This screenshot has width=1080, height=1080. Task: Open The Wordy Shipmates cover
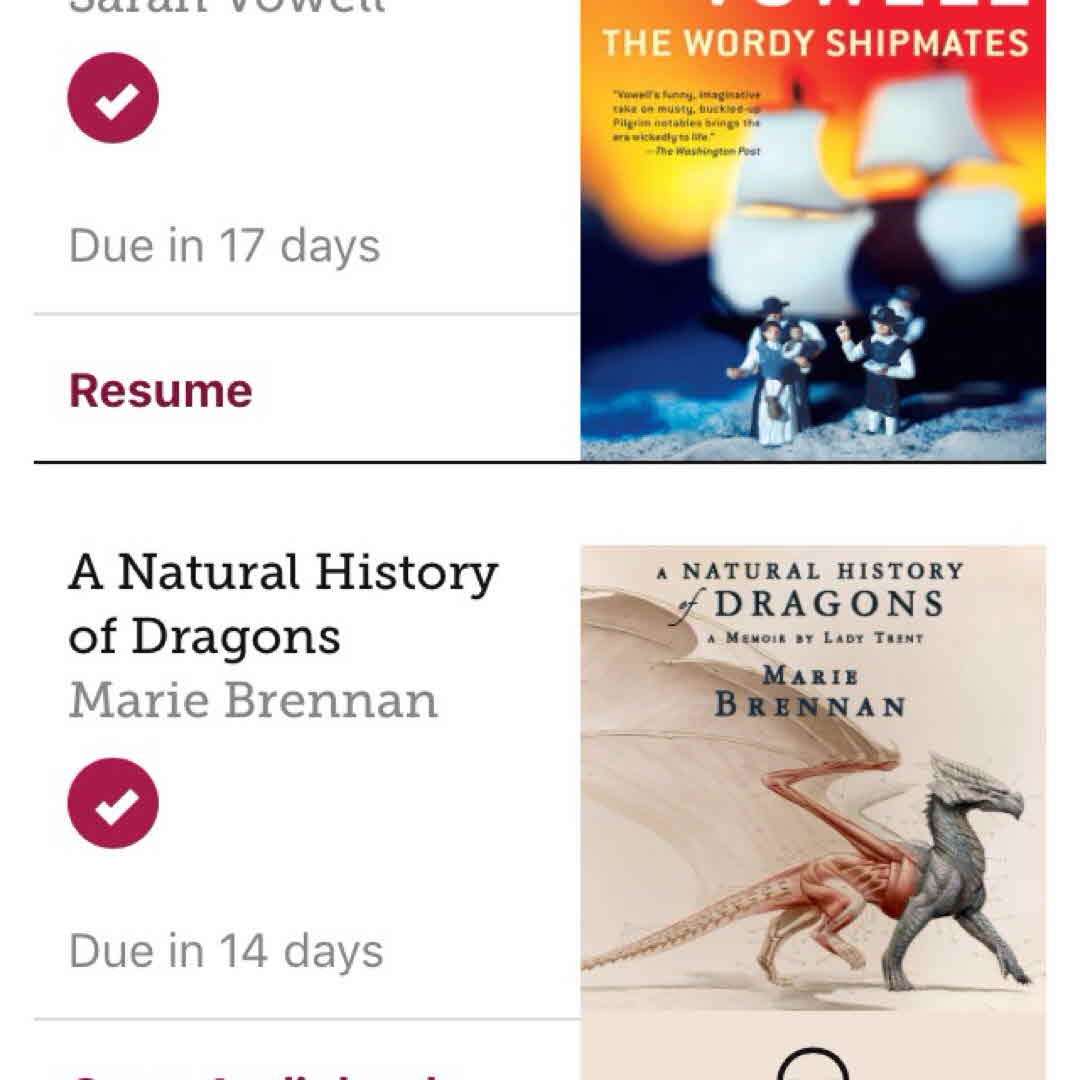point(812,230)
